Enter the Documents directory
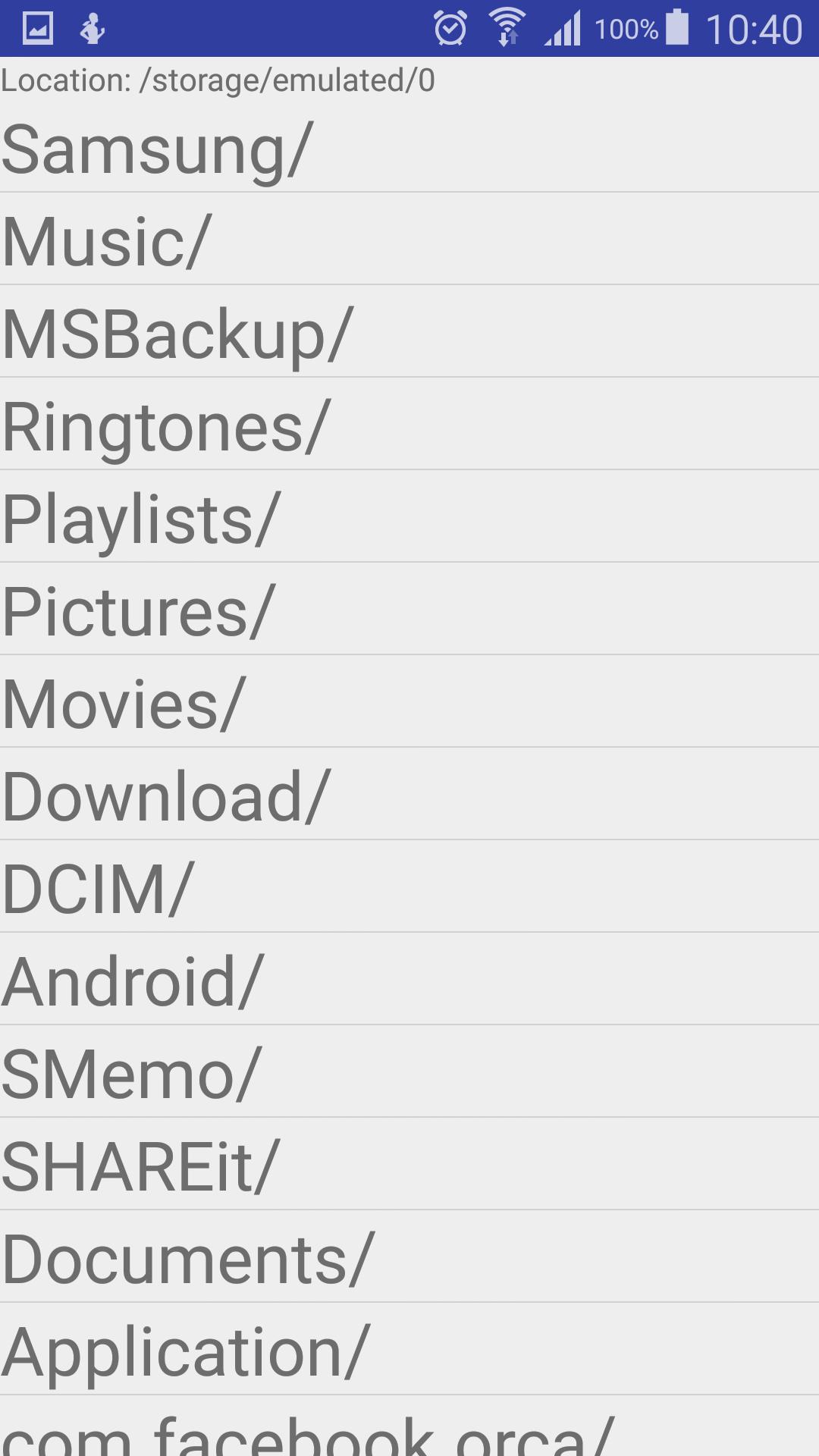819x1456 pixels. point(188,1260)
